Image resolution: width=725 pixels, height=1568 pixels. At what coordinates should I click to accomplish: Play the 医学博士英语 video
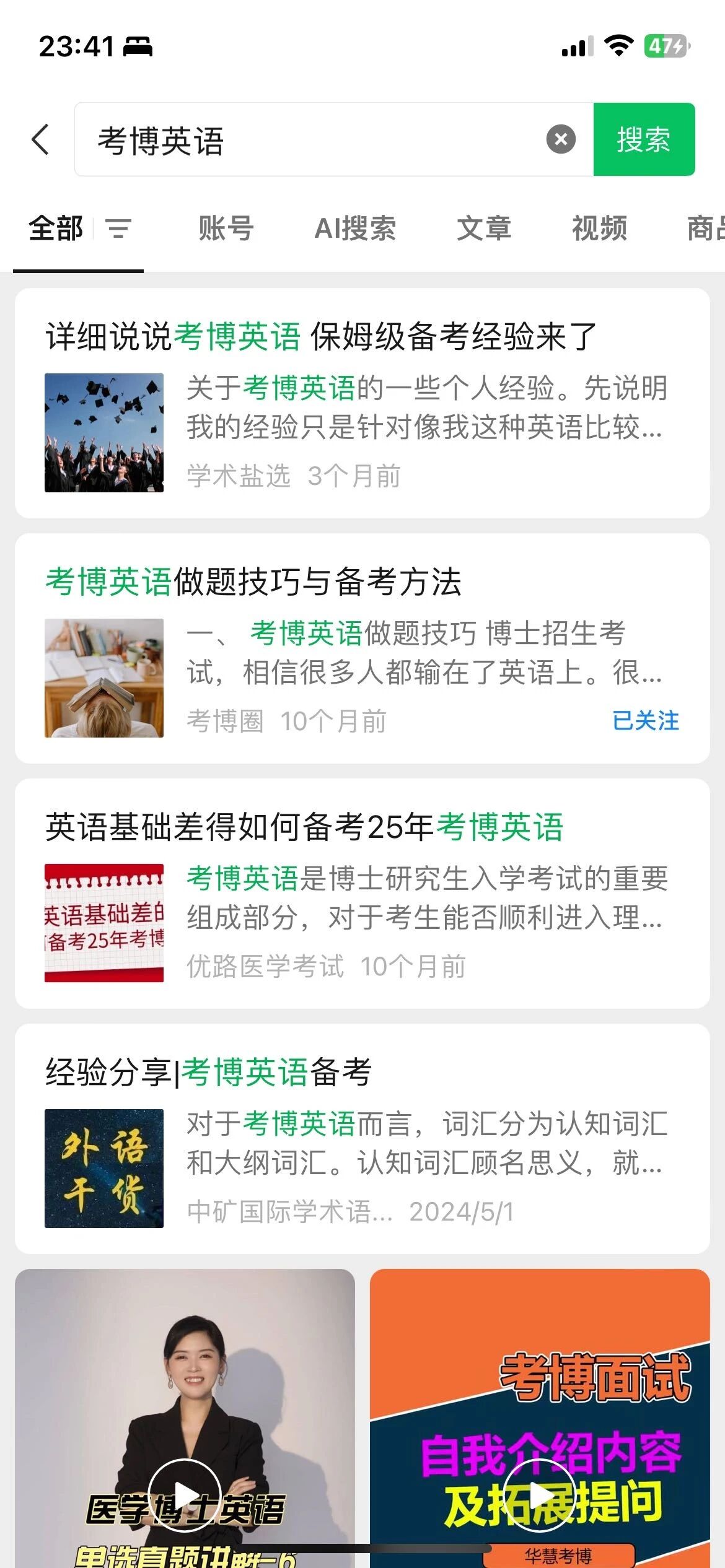pyautogui.click(x=185, y=1495)
